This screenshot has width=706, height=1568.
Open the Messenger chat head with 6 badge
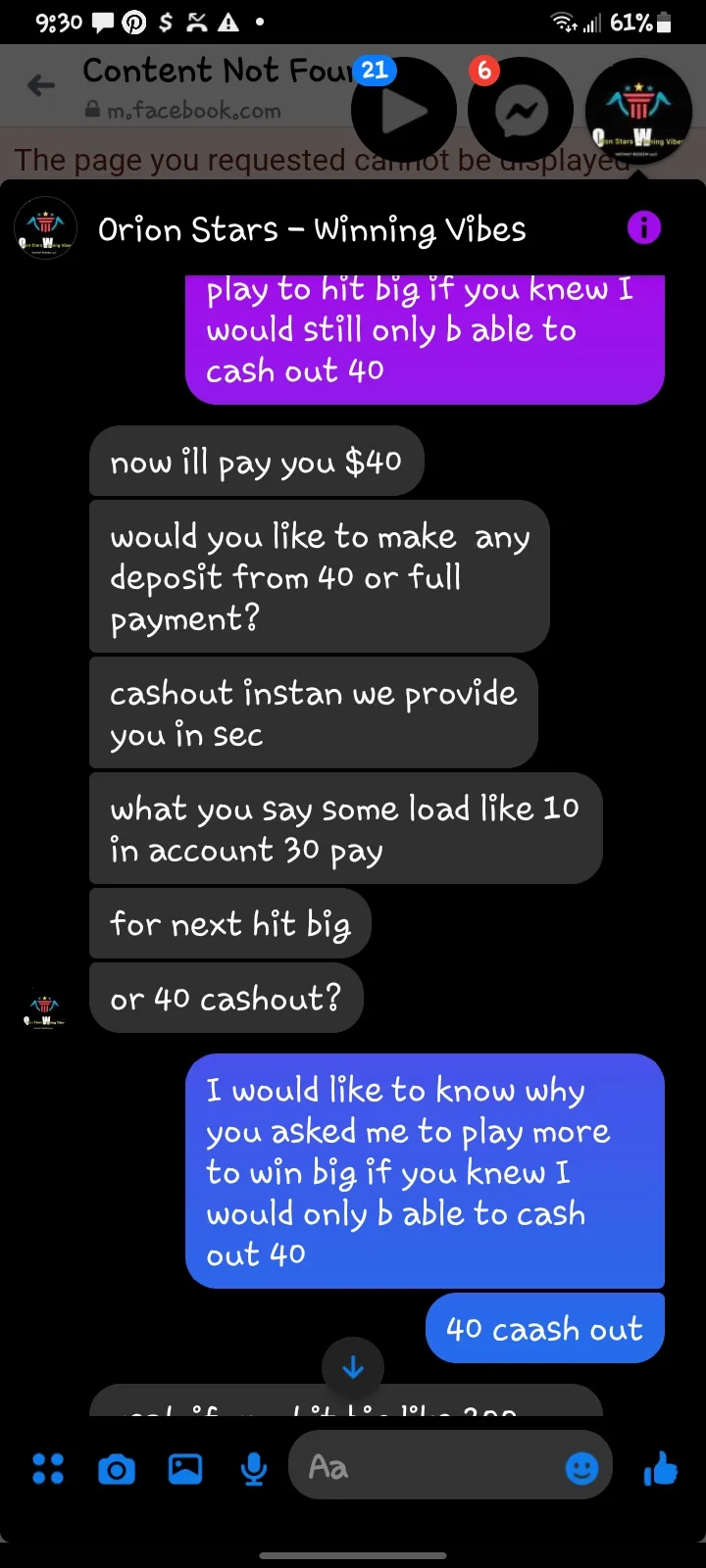click(x=521, y=112)
